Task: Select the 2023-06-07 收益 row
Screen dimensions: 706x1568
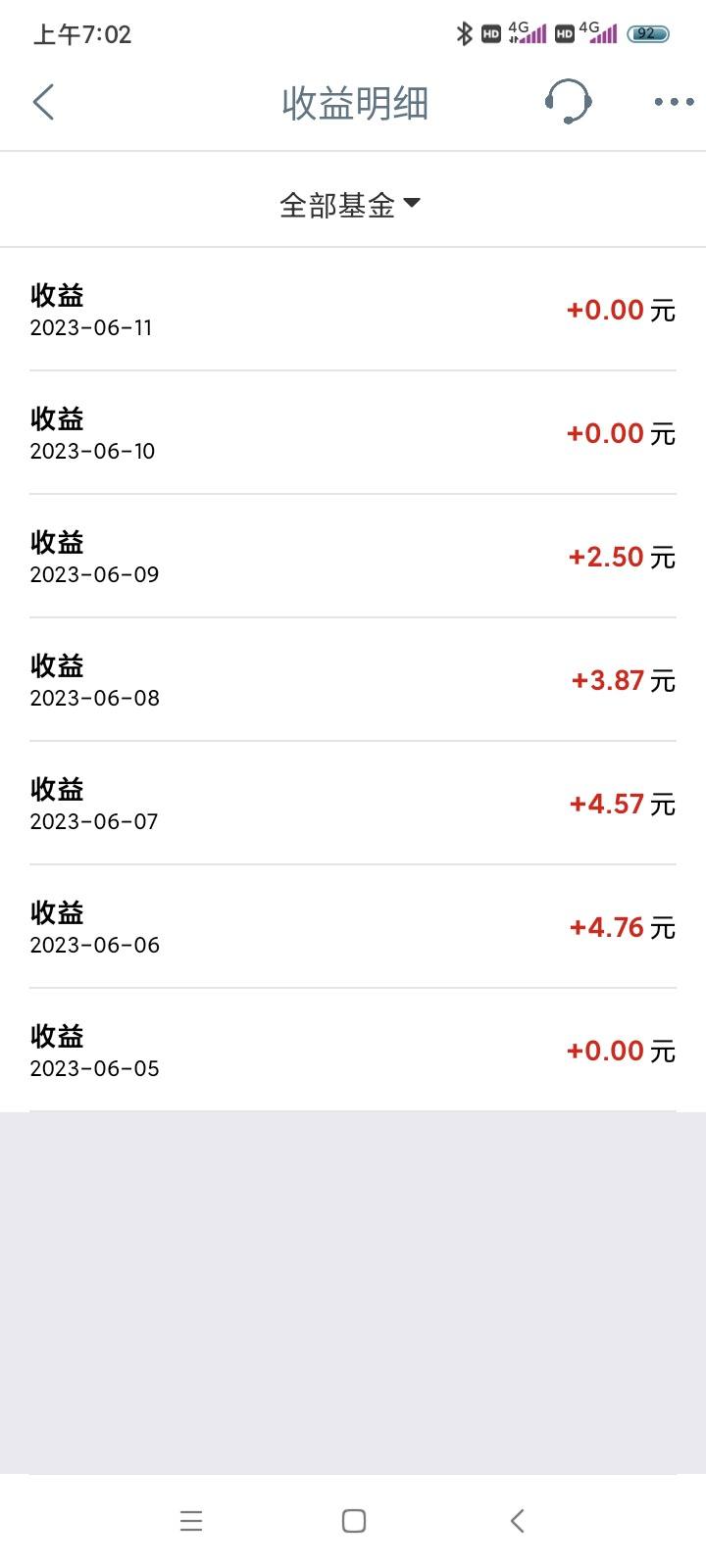Action: pos(353,804)
